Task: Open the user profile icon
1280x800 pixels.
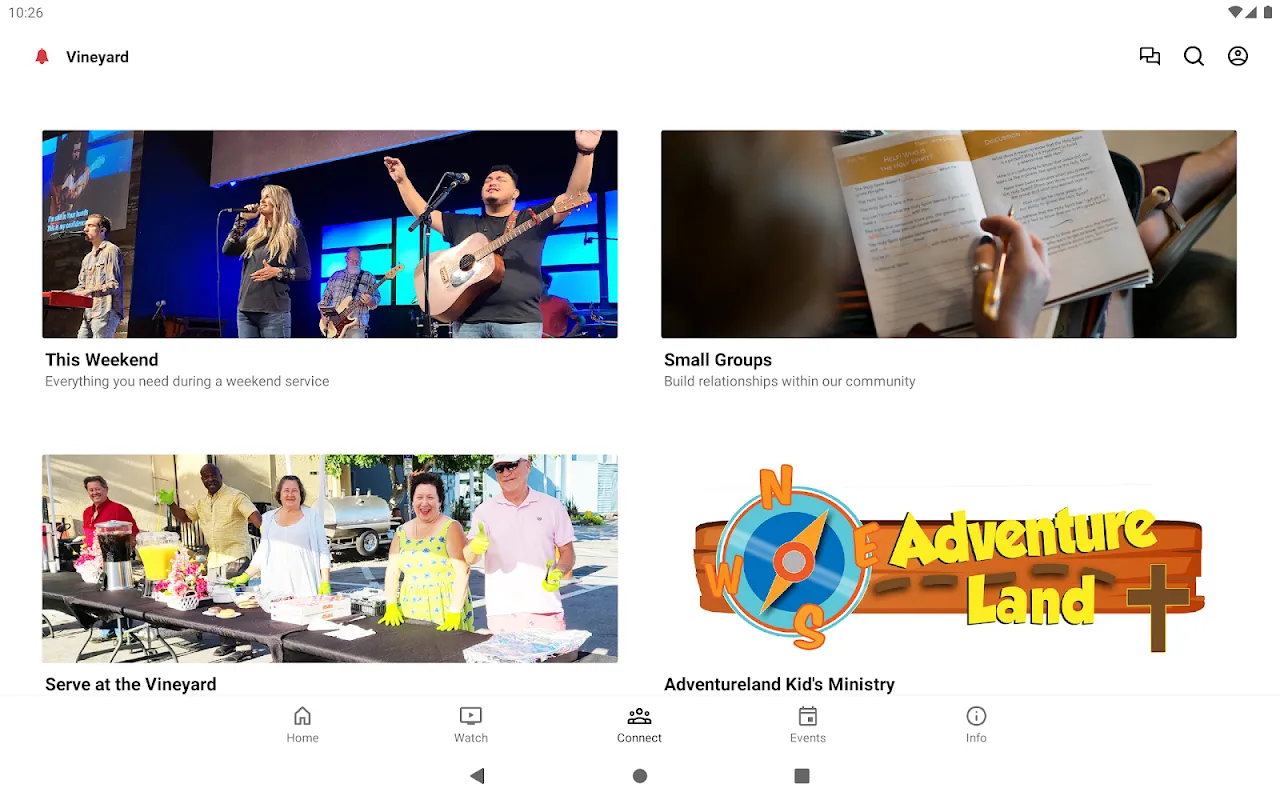Action: coord(1238,57)
